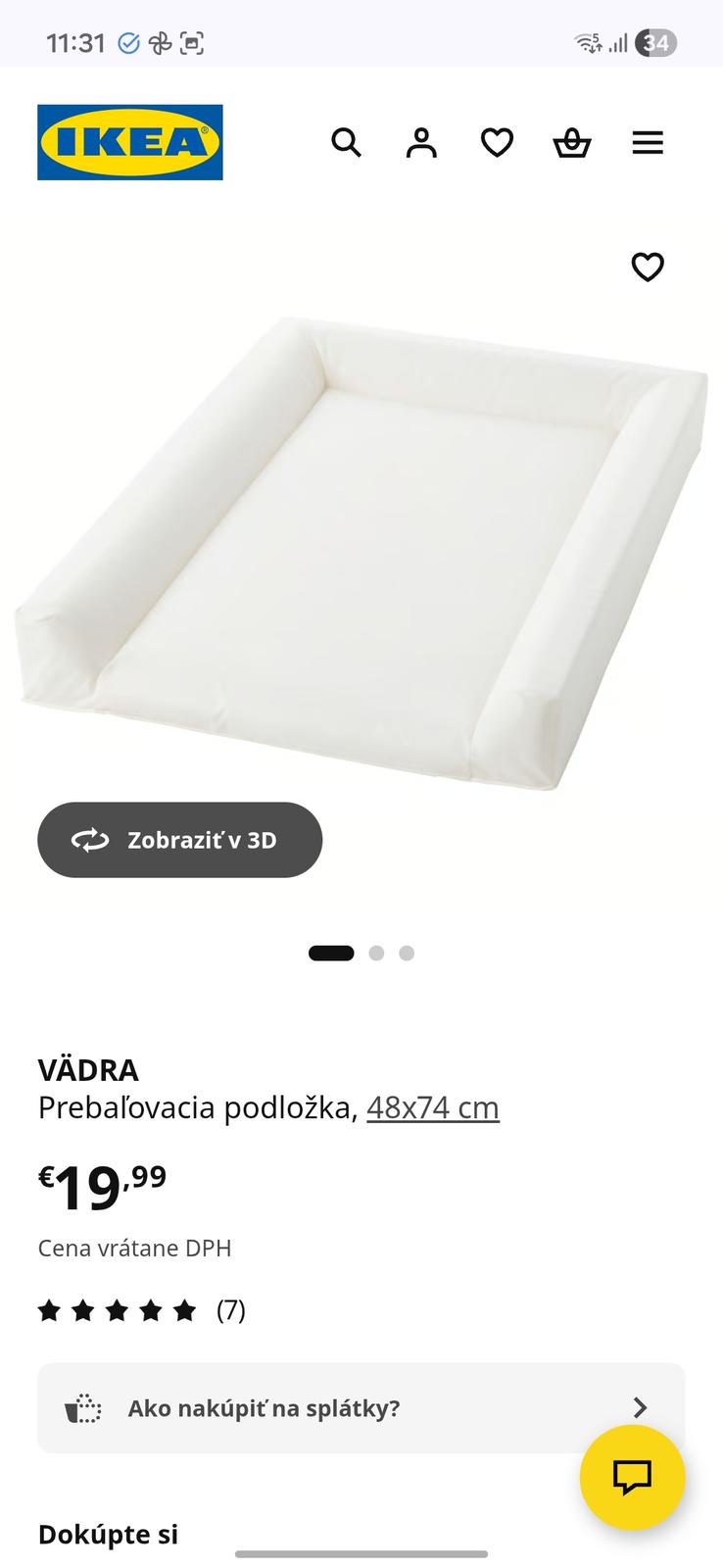Screen dimensions: 723x1568
Task: Open the search icon in header
Action: 346,143
